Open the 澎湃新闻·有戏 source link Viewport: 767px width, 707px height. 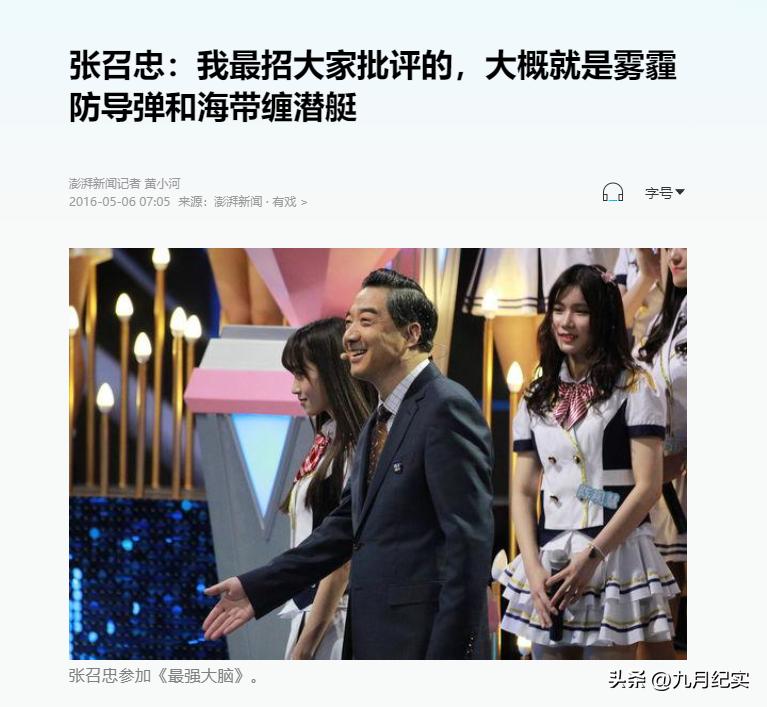pyautogui.click(x=258, y=201)
